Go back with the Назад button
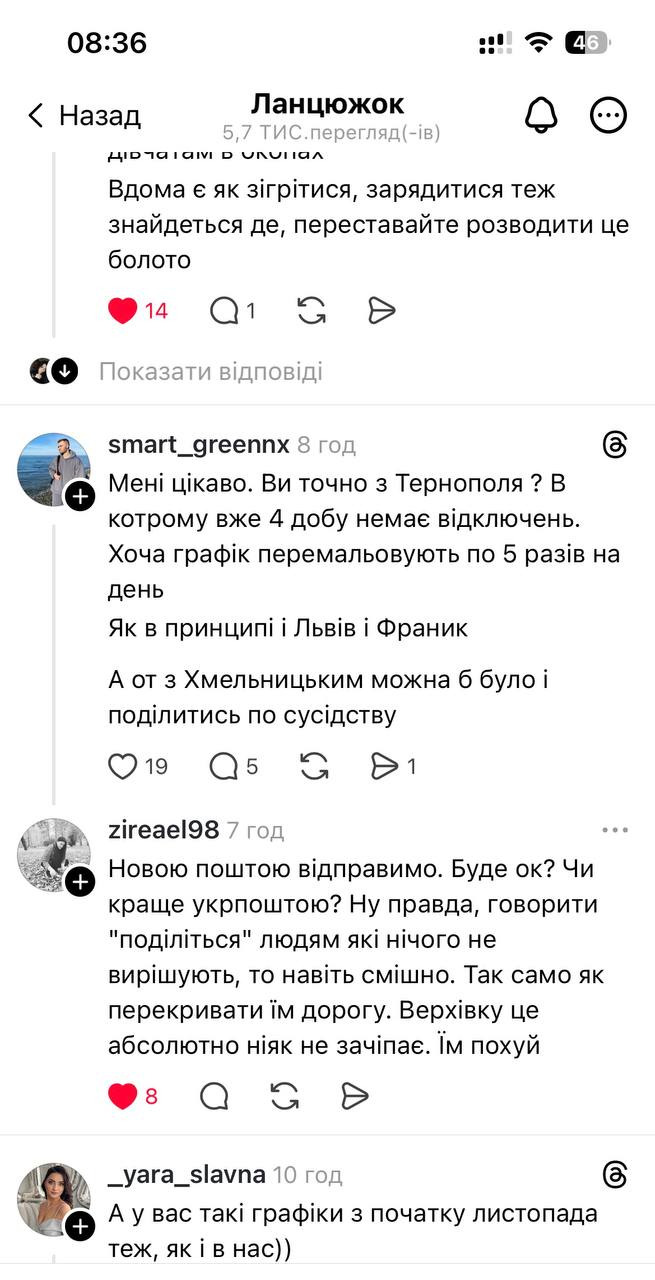 click(x=84, y=116)
